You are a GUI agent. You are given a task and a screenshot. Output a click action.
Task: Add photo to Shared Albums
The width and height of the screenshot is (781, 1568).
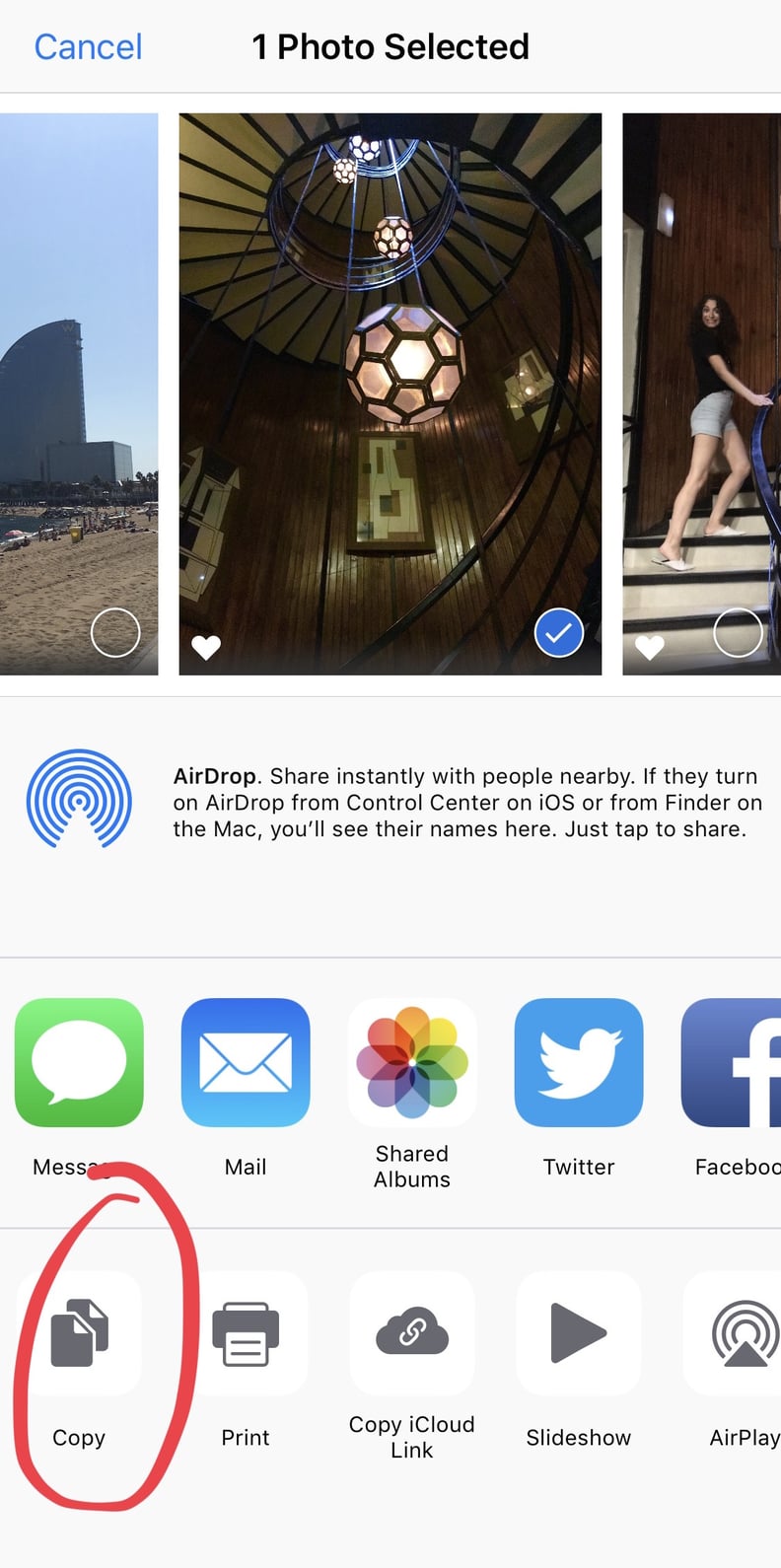point(412,1062)
